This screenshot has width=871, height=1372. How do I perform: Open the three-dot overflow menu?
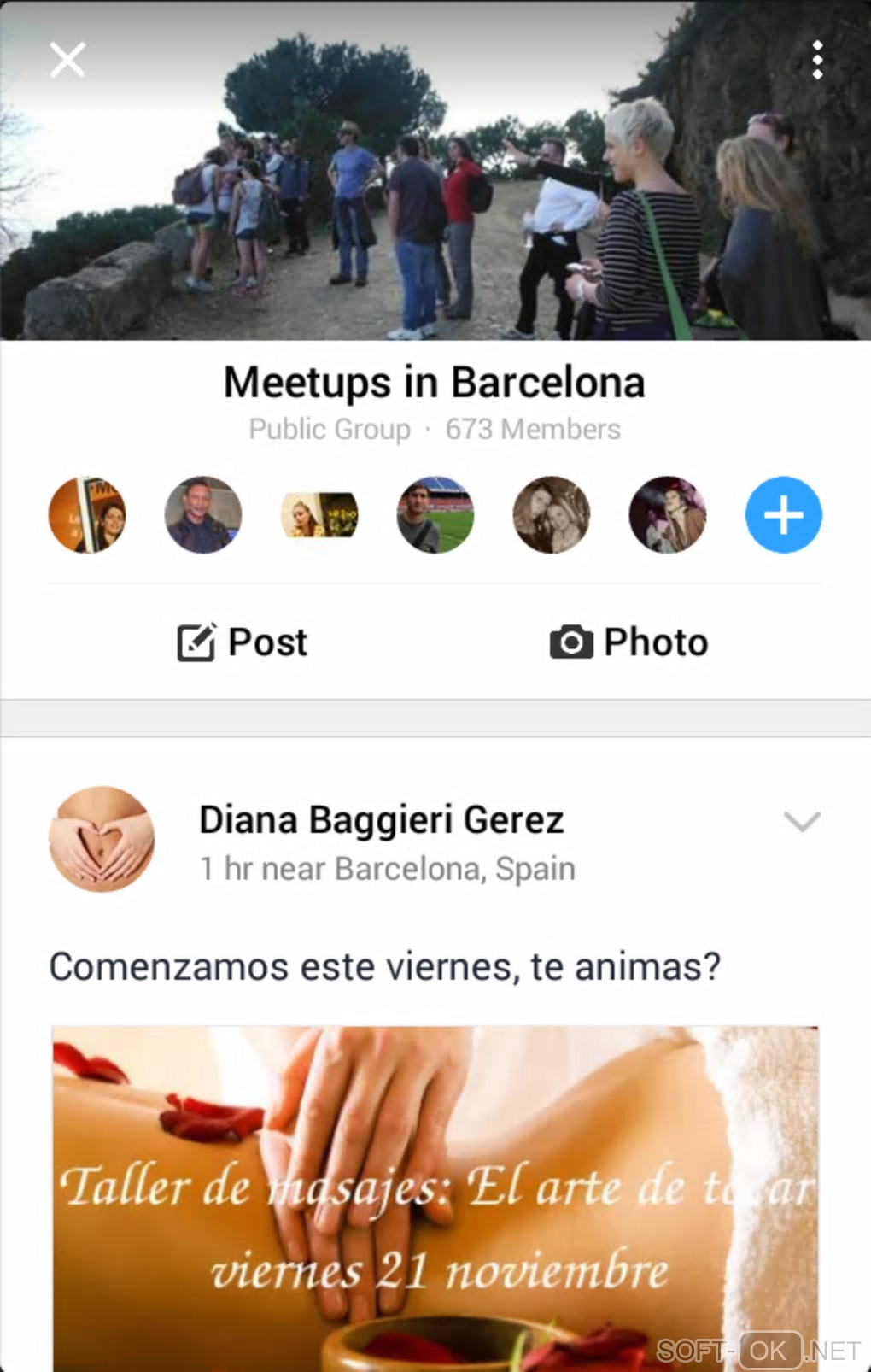pos(817,60)
